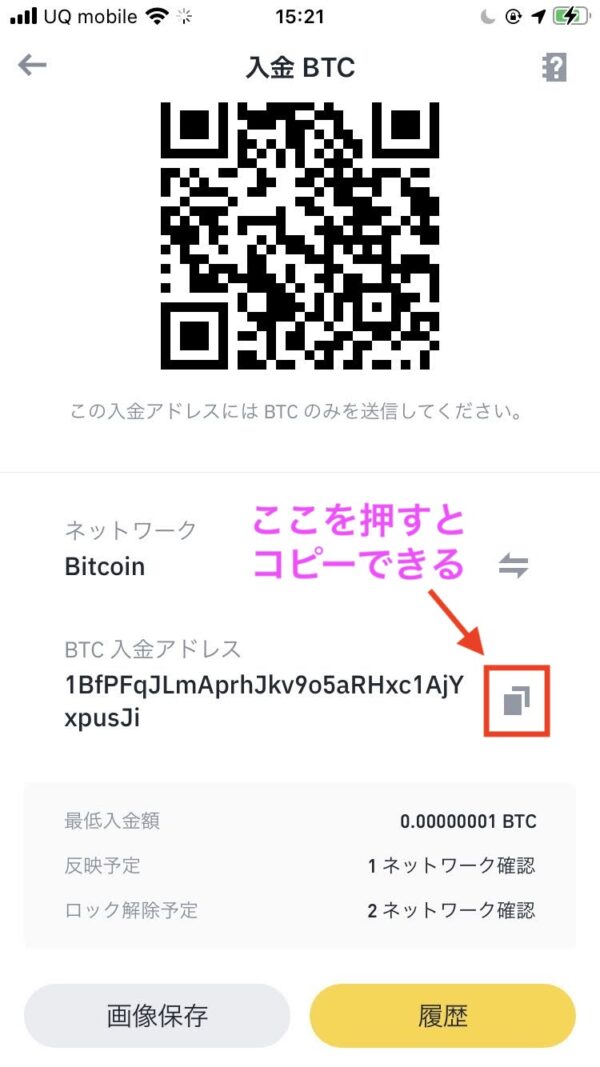Screen dimensions: 600x1067
Task: Open the help icon in the header
Action: (554, 67)
